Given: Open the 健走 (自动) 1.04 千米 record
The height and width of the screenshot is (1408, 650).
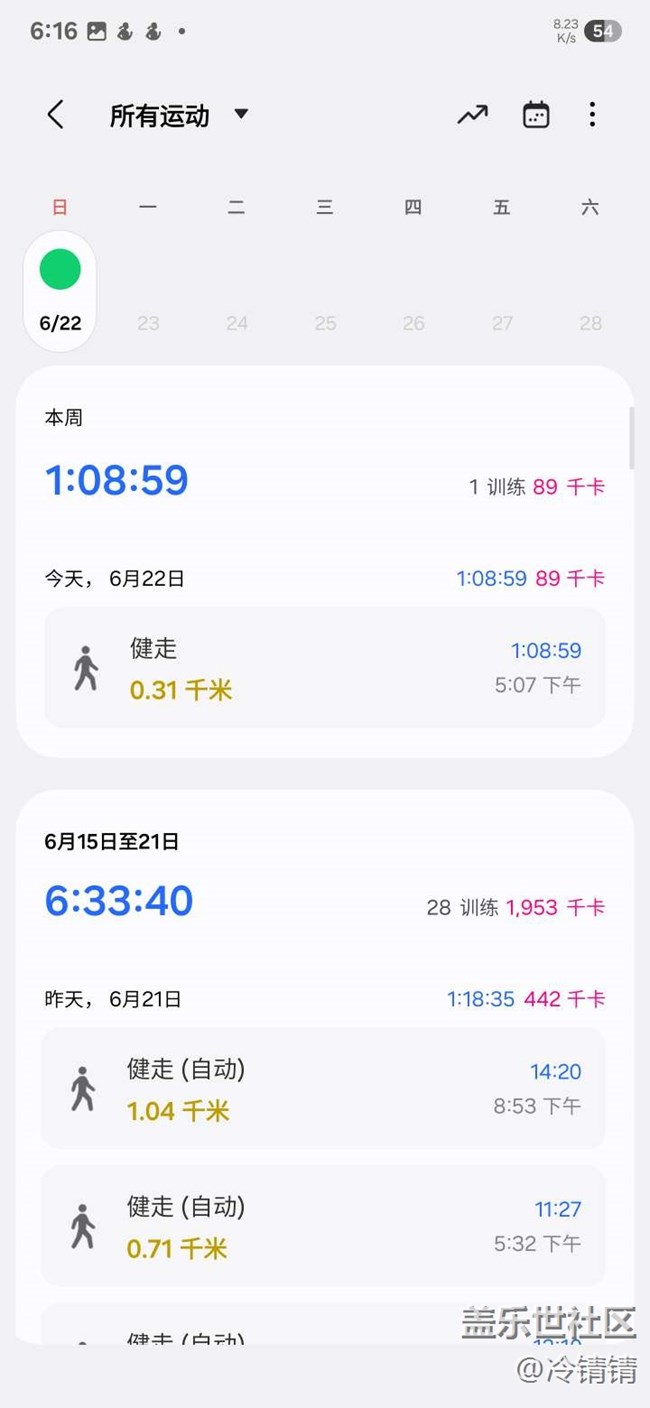Looking at the screenshot, I should pyautogui.click(x=323, y=1088).
